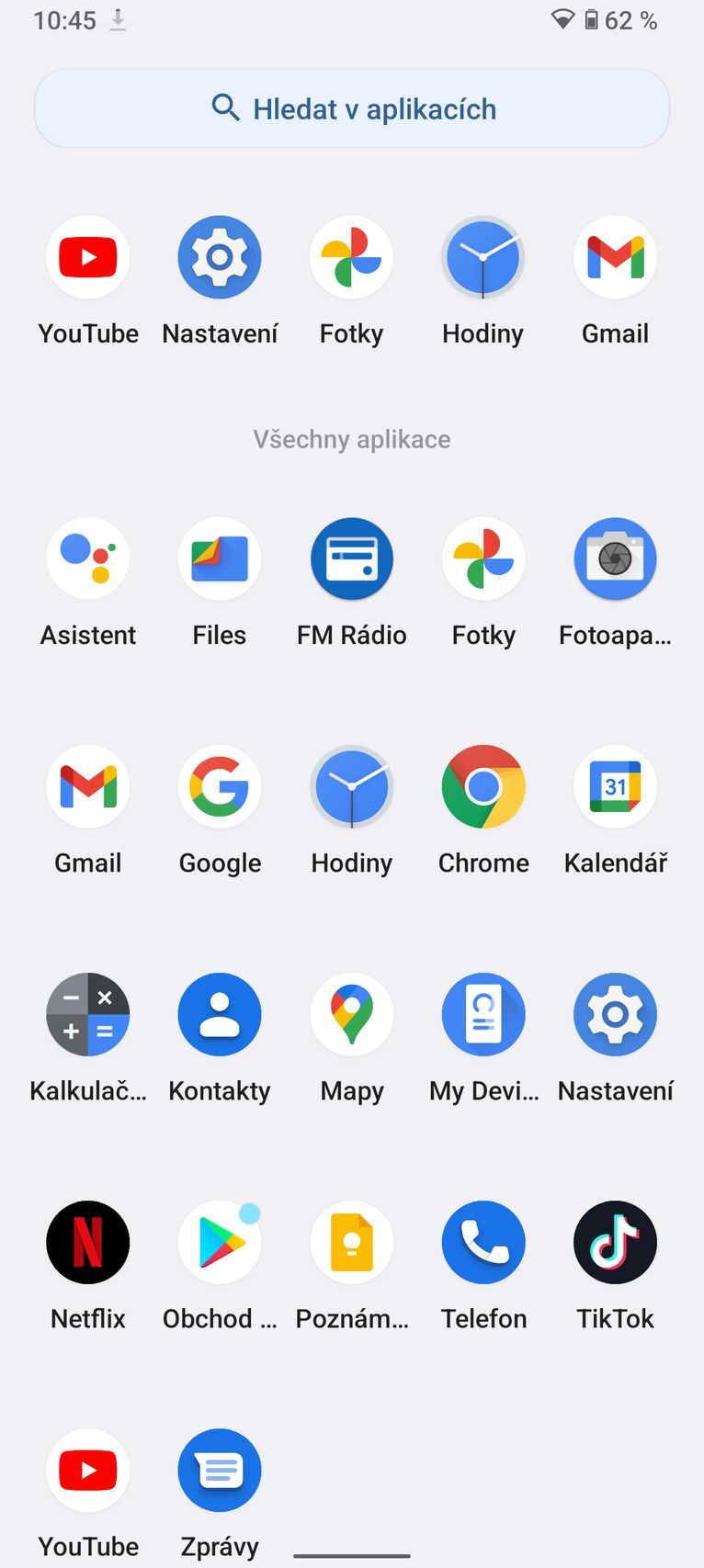
Task: Open the Files app
Action: [219, 558]
